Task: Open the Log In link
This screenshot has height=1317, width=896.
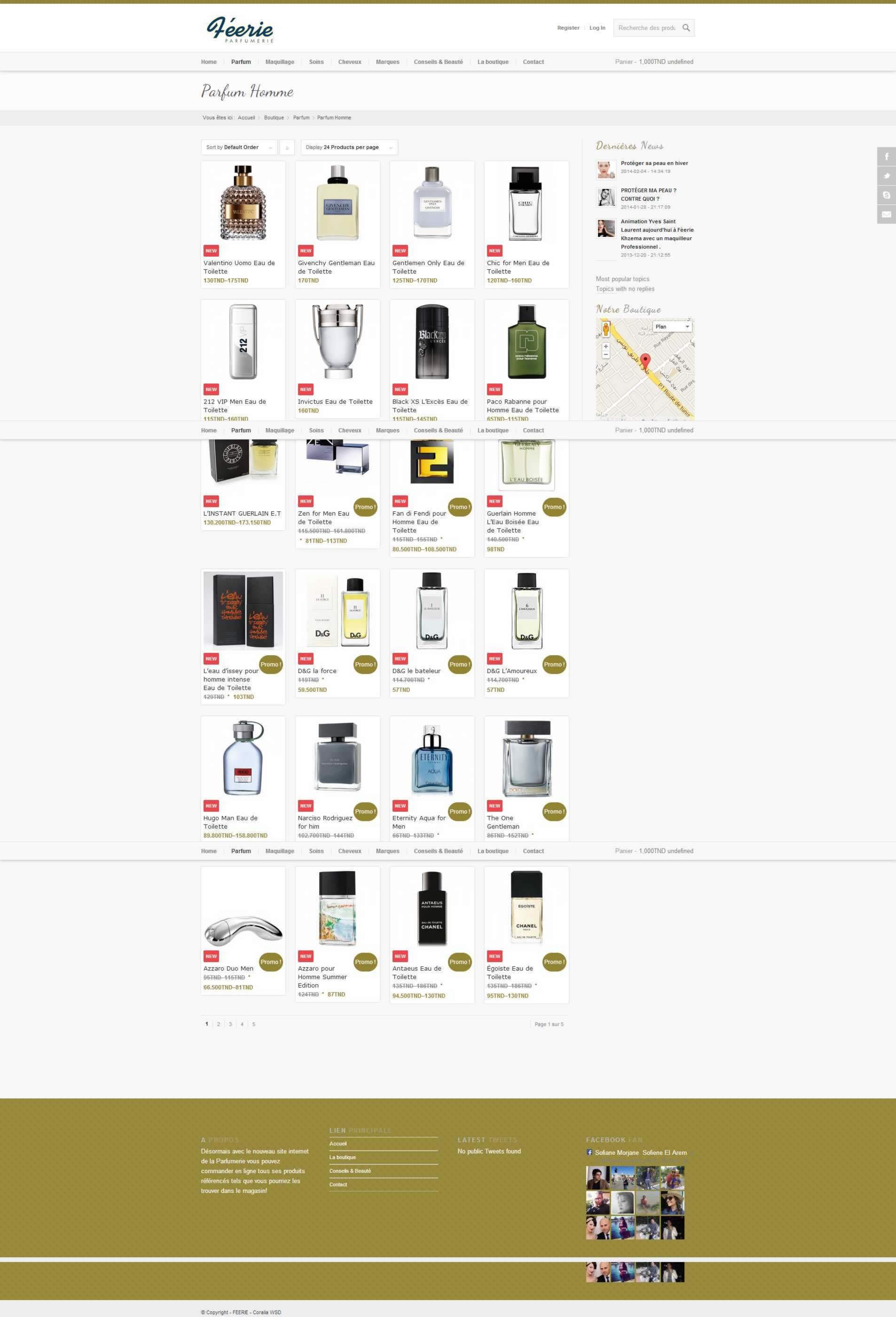Action: [x=597, y=28]
